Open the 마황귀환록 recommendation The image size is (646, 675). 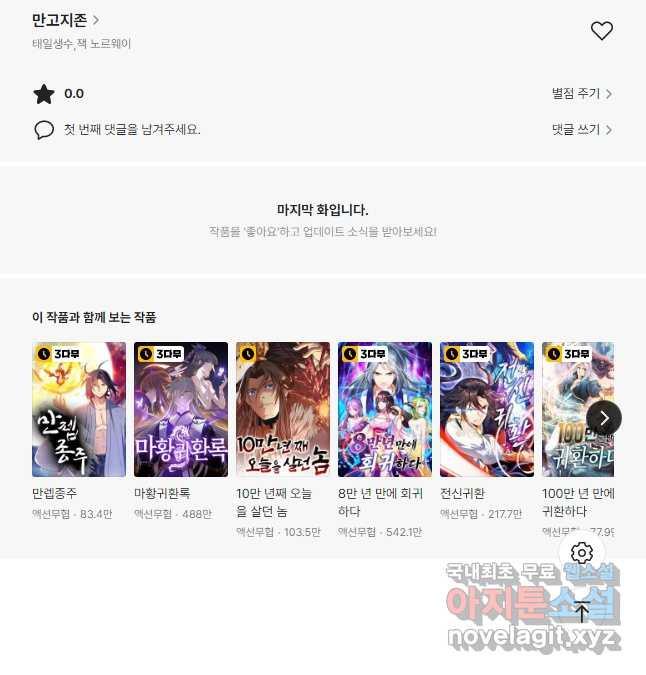(181, 410)
